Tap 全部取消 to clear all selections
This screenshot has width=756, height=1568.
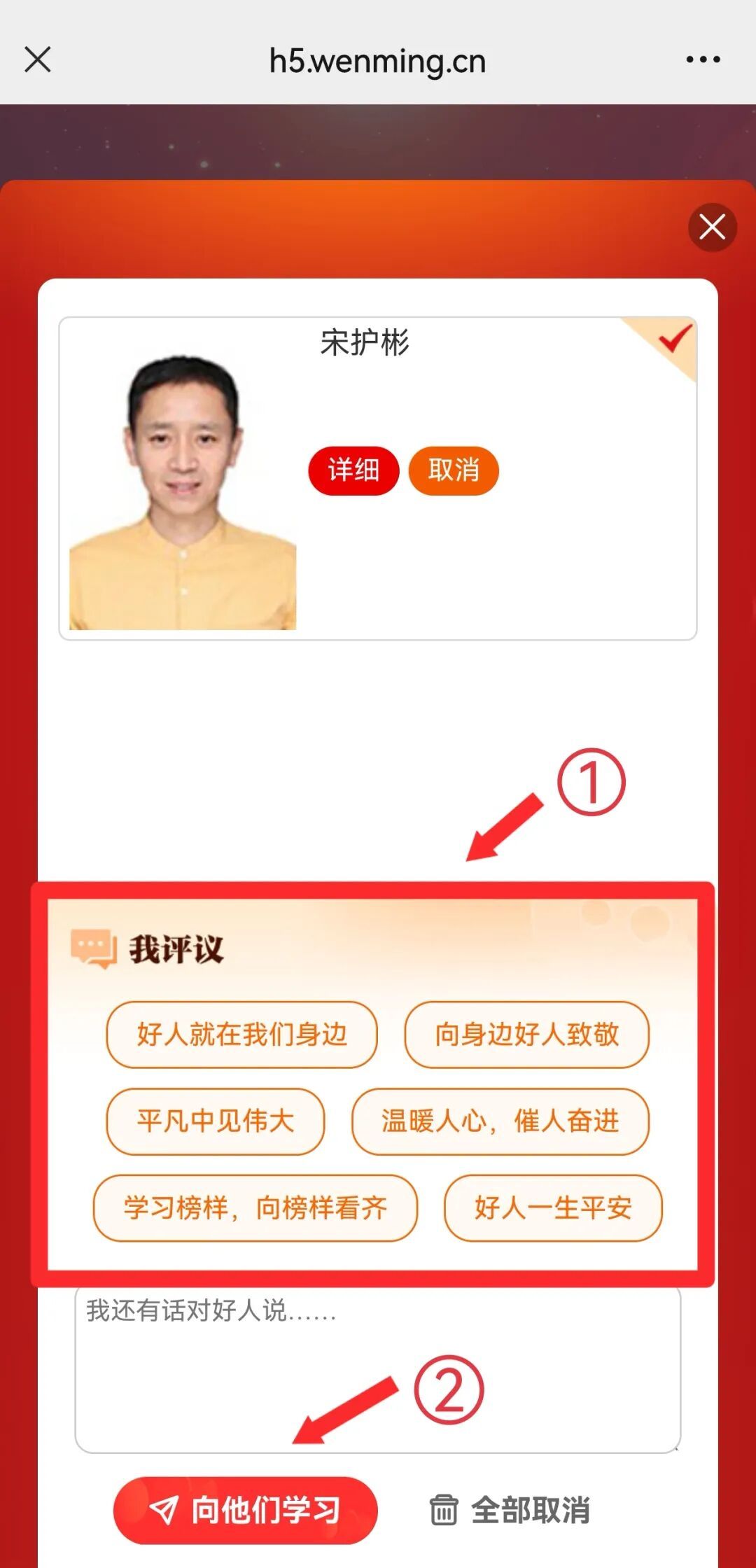[x=511, y=1510]
